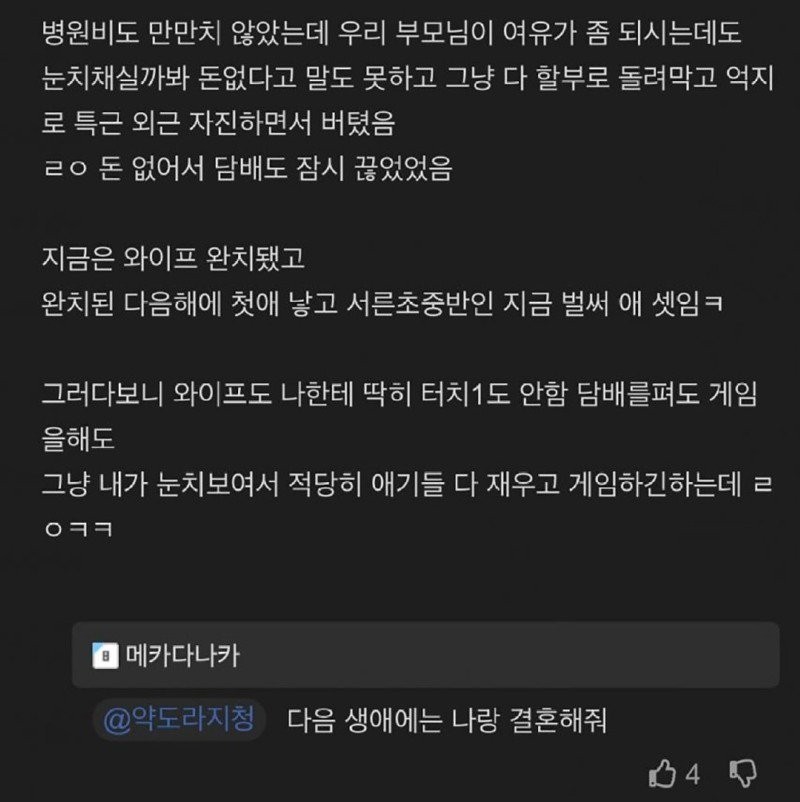Open the @약도라지청 mention
The image size is (800, 802).
[180, 719]
